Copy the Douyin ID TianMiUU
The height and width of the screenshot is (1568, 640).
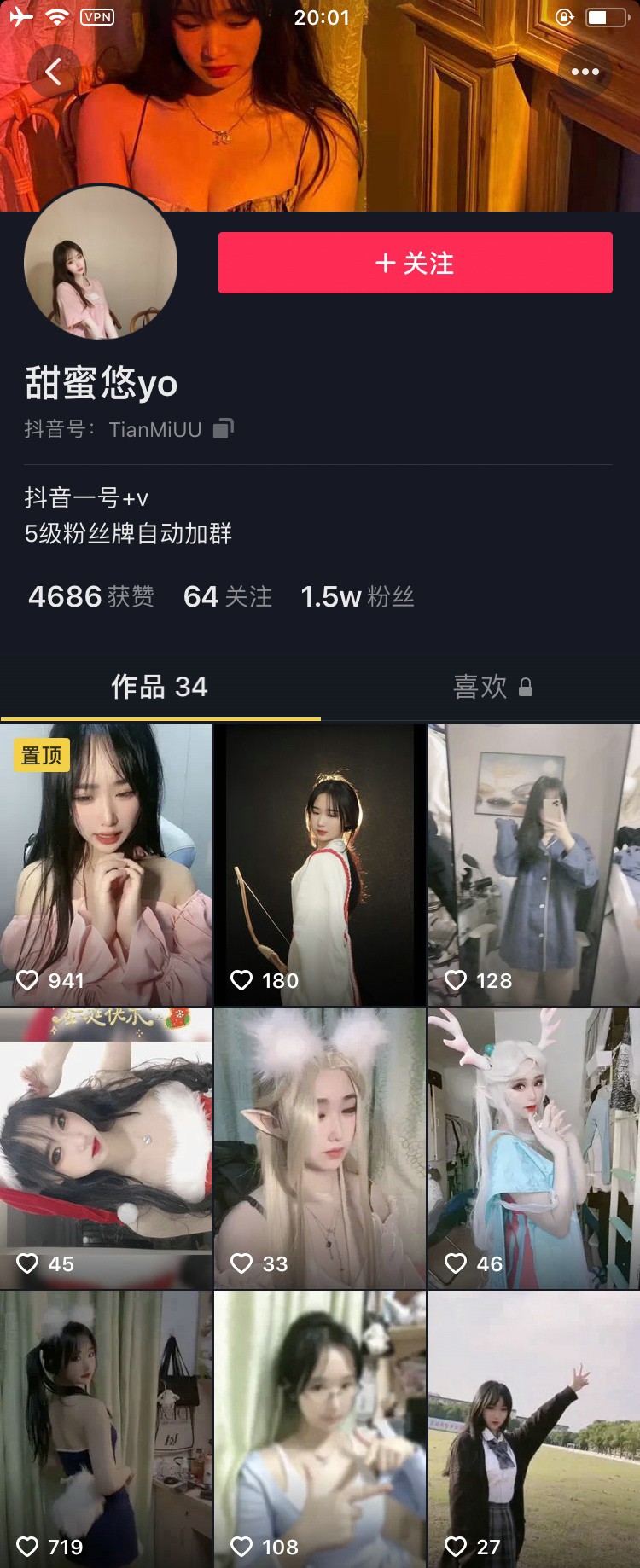[224, 428]
